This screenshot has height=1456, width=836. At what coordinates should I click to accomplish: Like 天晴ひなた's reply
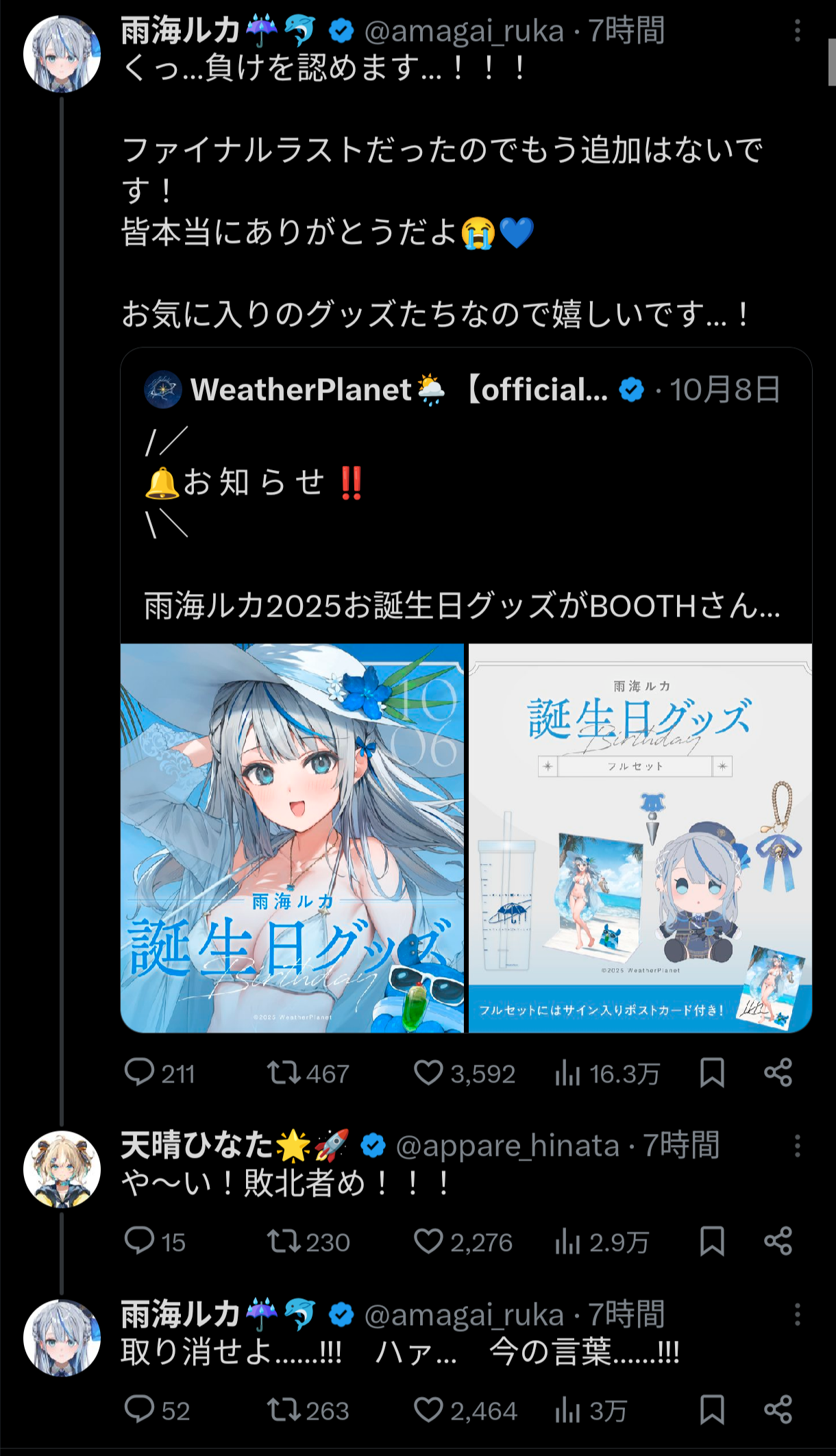click(x=429, y=1241)
